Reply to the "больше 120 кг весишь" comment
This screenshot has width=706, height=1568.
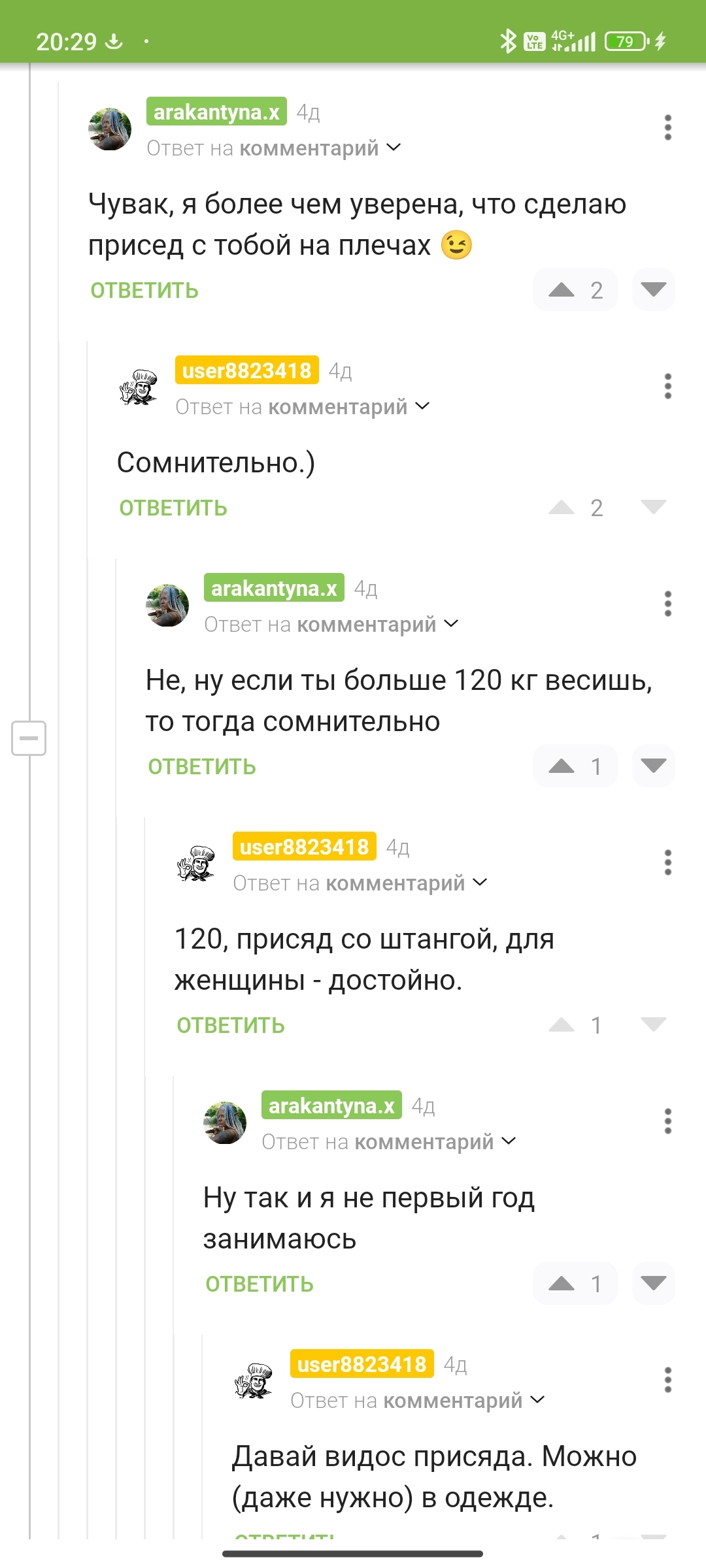(x=202, y=767)
